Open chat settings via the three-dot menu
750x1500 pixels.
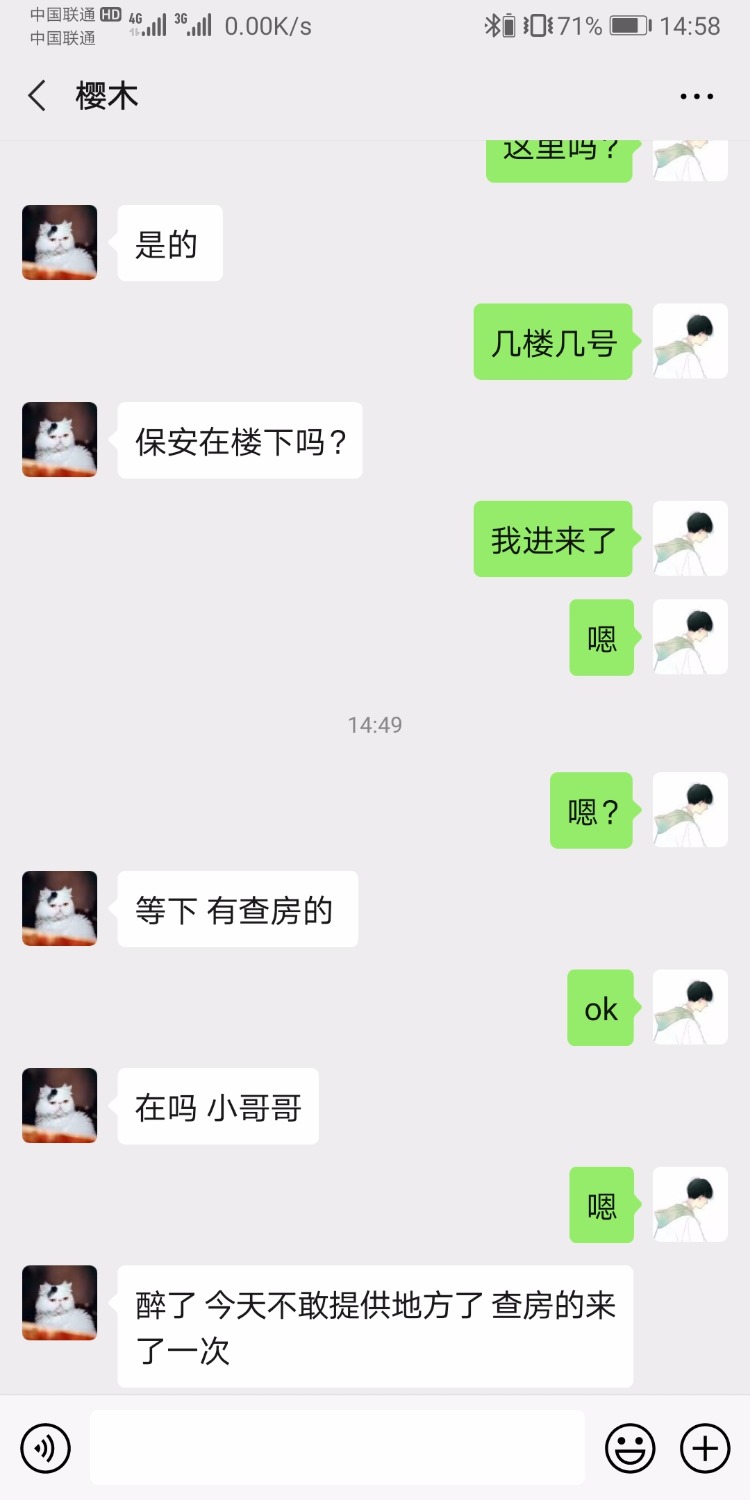click(x=694, y=95)
